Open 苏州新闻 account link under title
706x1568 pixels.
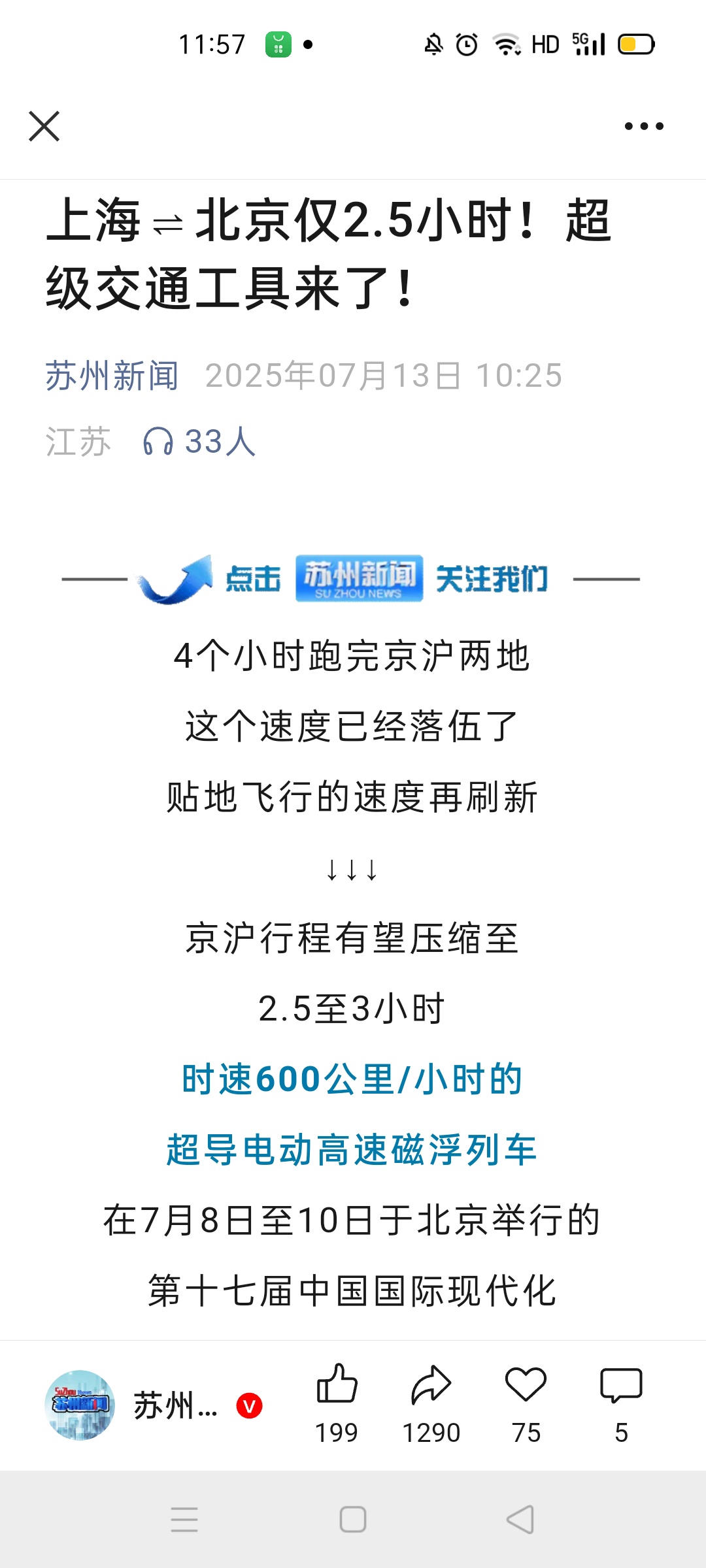112,376
